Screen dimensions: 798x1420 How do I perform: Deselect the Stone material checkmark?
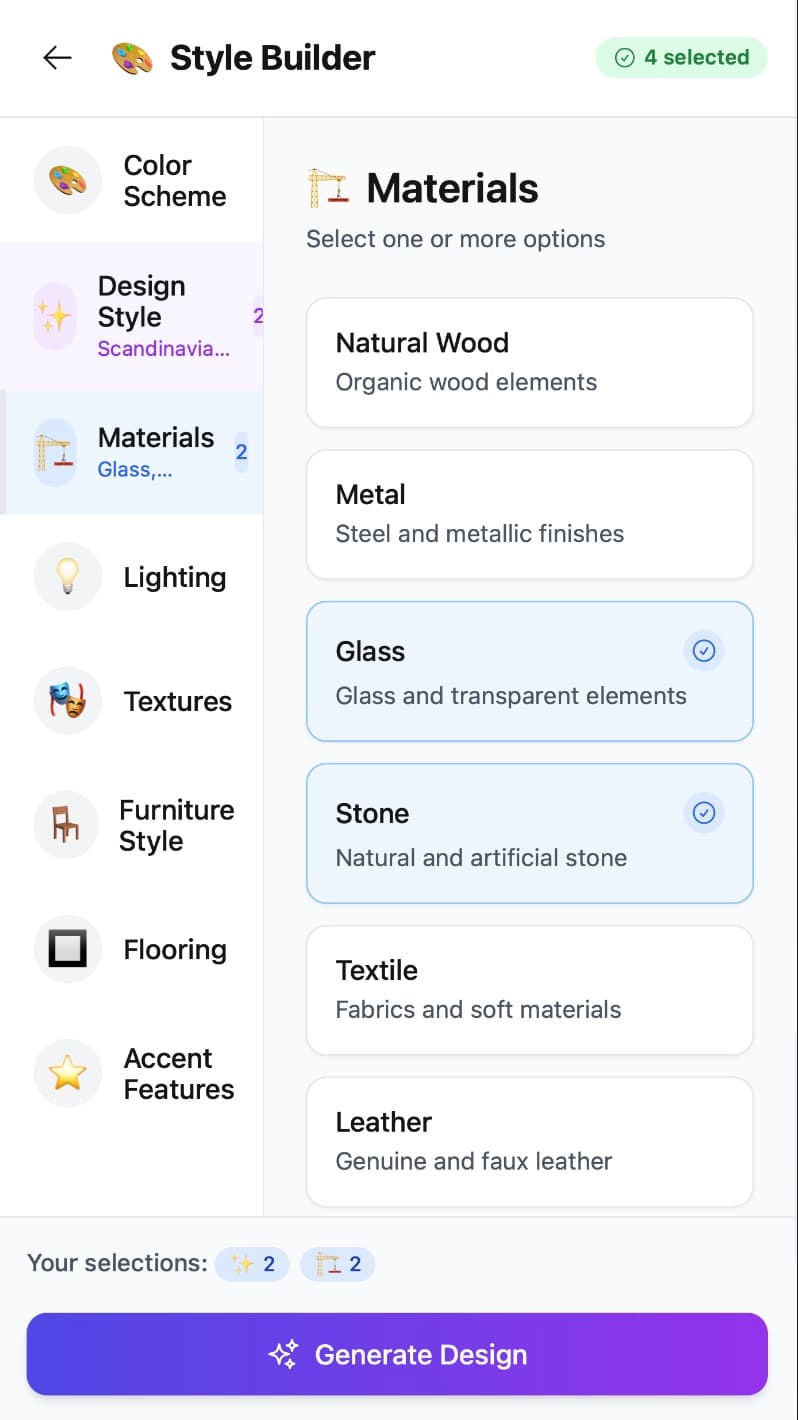[704, 812]
